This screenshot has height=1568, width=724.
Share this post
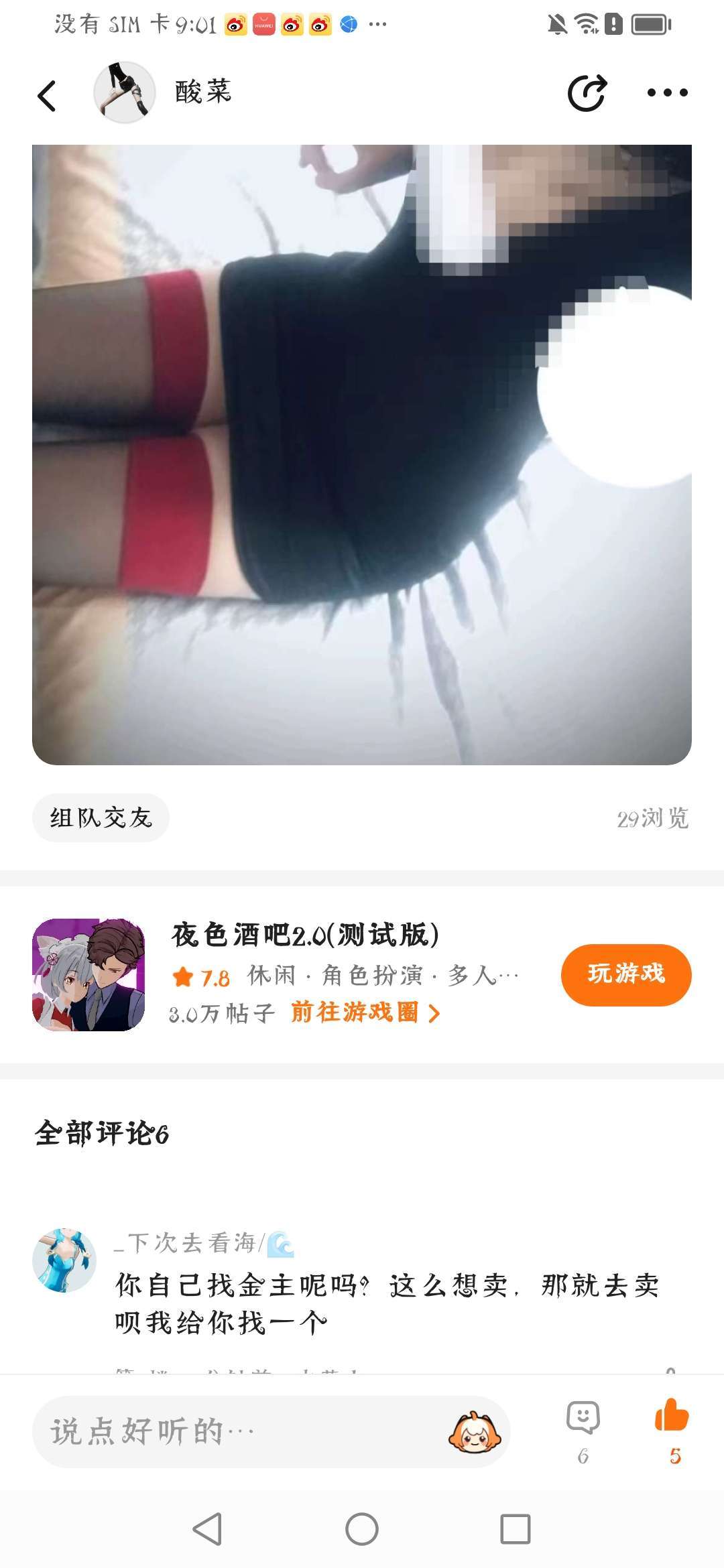tap(587, 92)
